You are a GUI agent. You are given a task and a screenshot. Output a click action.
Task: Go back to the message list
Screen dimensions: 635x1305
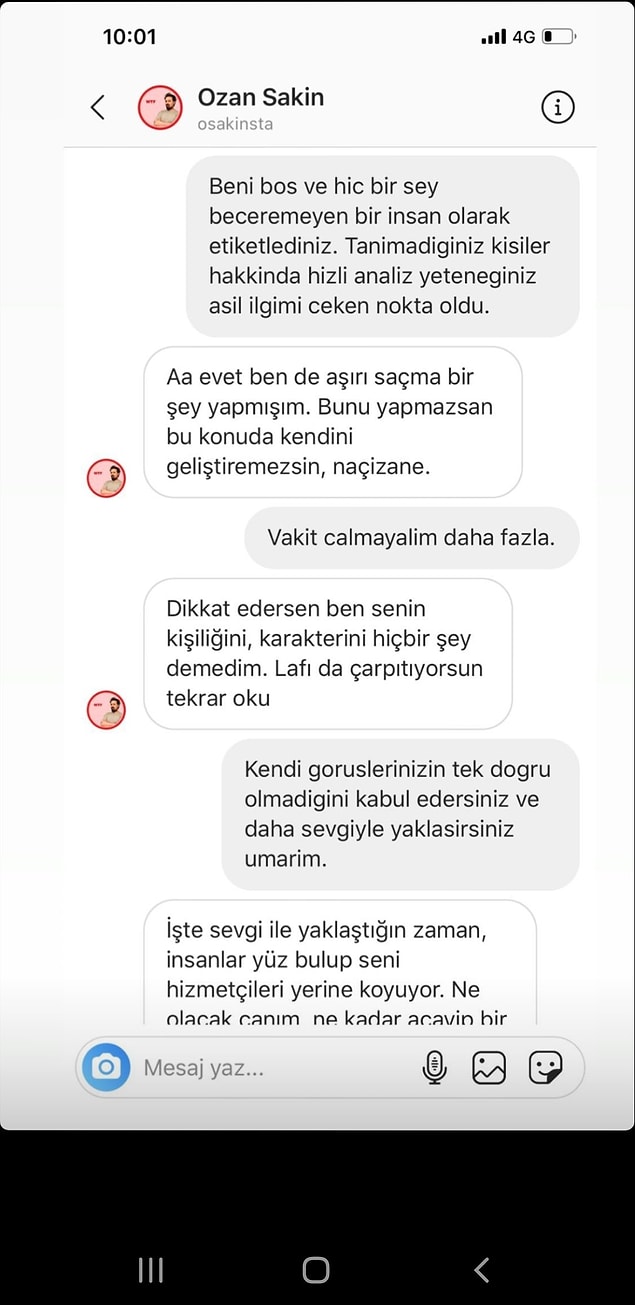point(97,107)
